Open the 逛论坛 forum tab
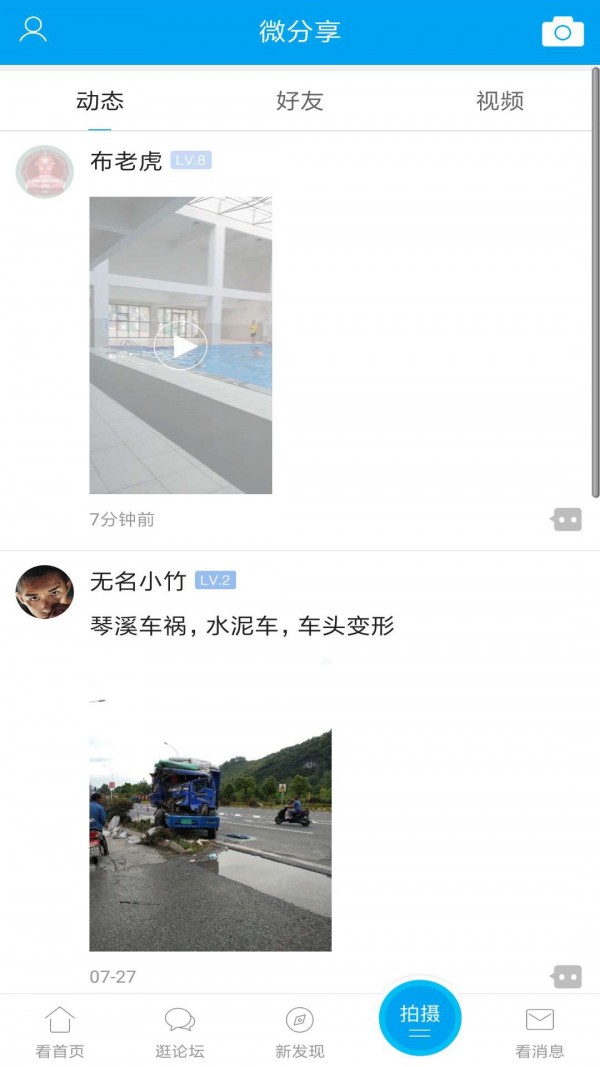The image size is (600, 1067). [180, 1032]
